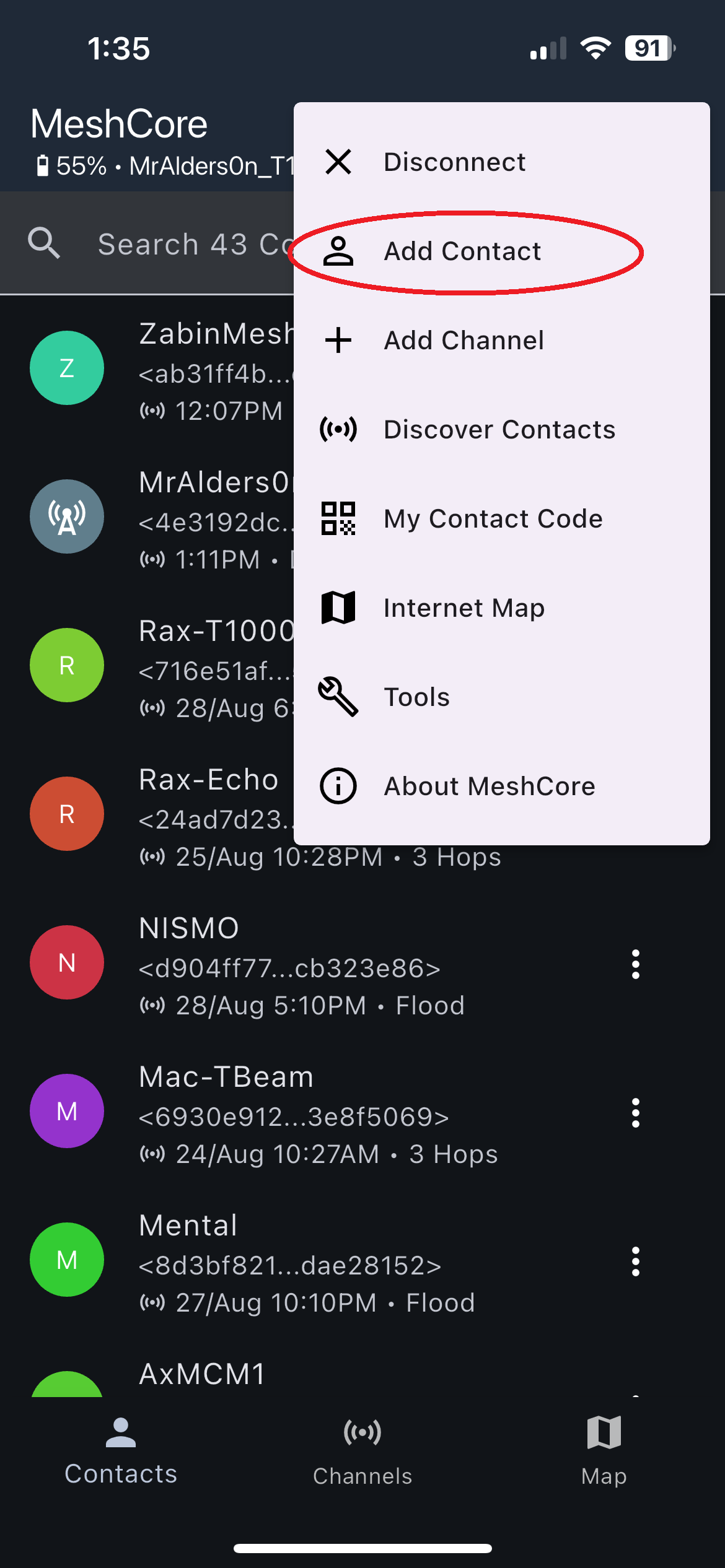Tap the contacts search field

(x=186, y=244)
